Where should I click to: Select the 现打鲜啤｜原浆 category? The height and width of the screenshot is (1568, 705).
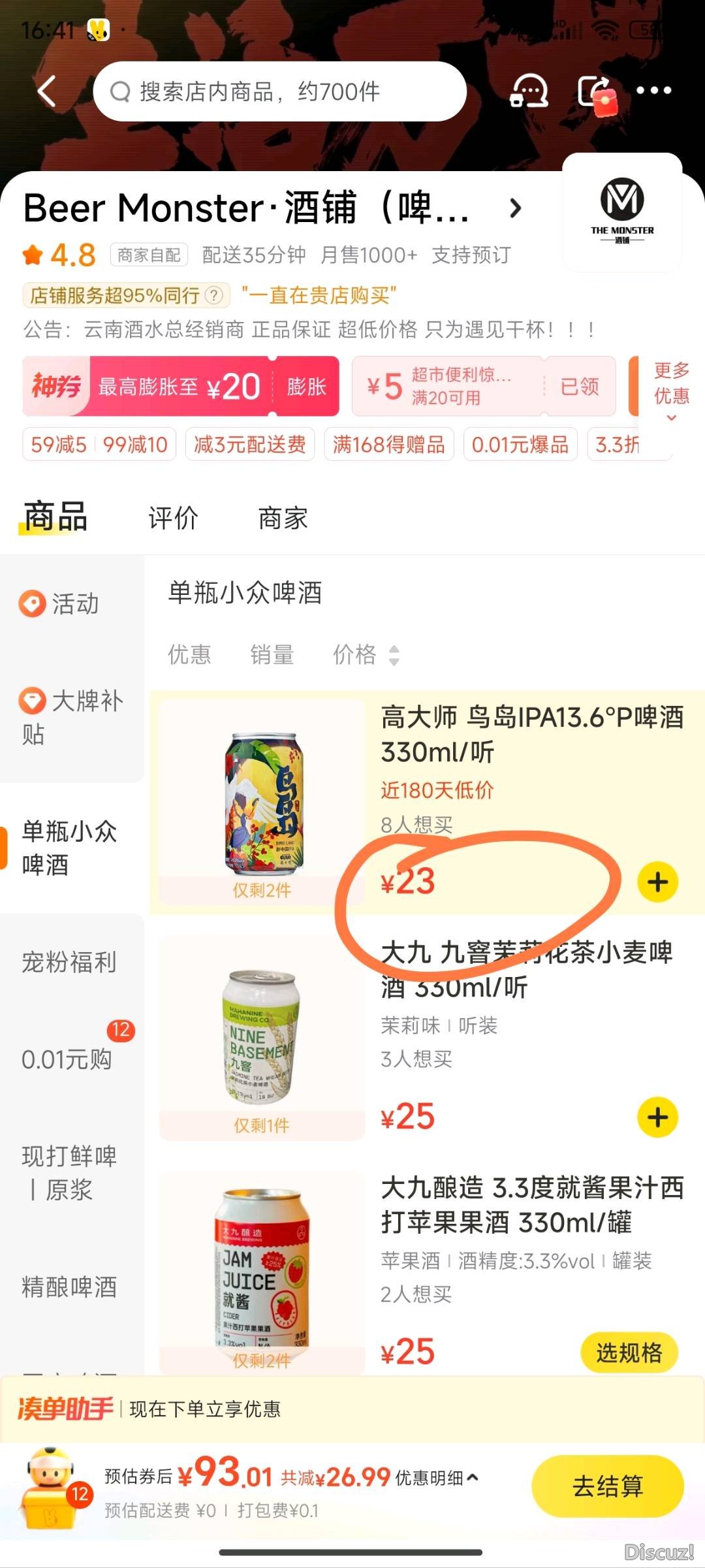point(69,1172)
